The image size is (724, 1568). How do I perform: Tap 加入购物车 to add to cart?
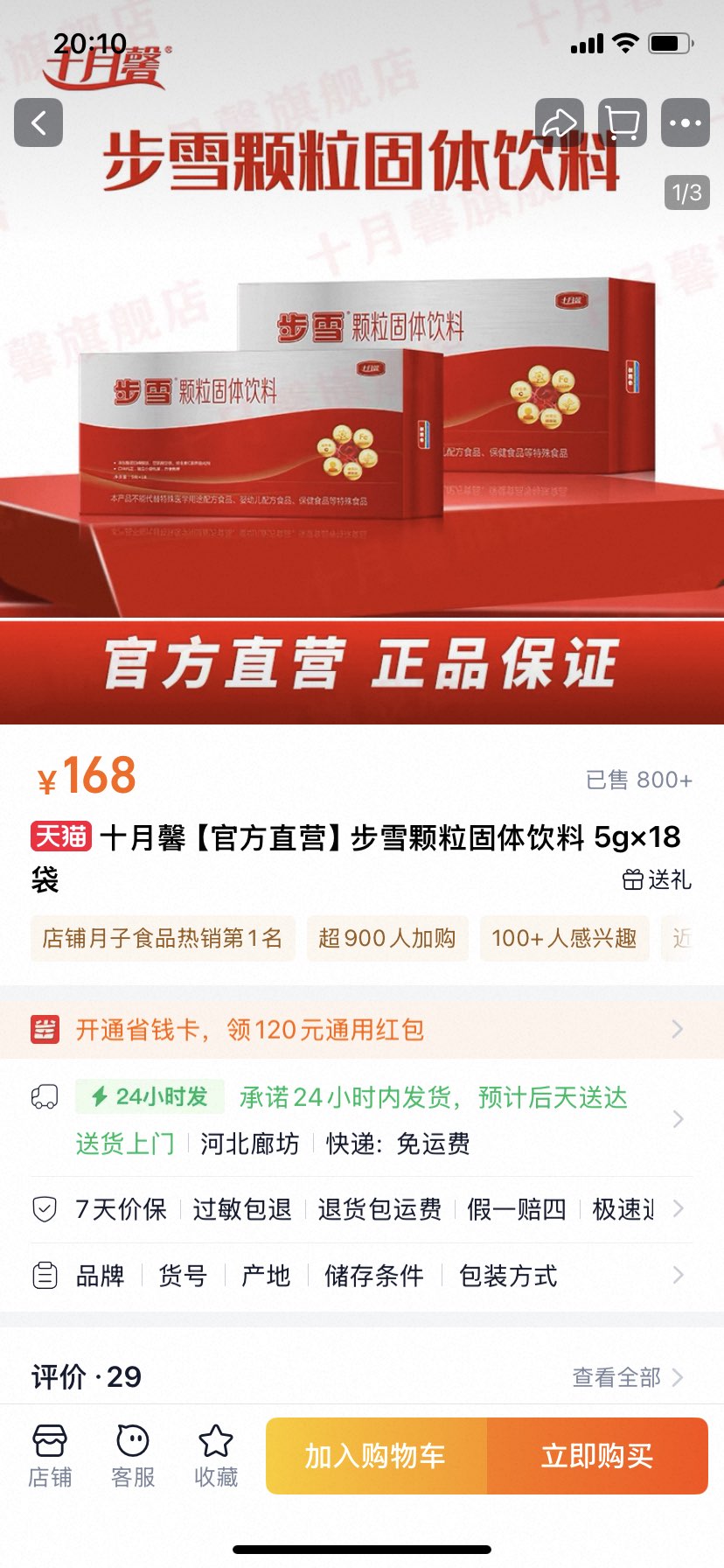tap(376, 1456)
